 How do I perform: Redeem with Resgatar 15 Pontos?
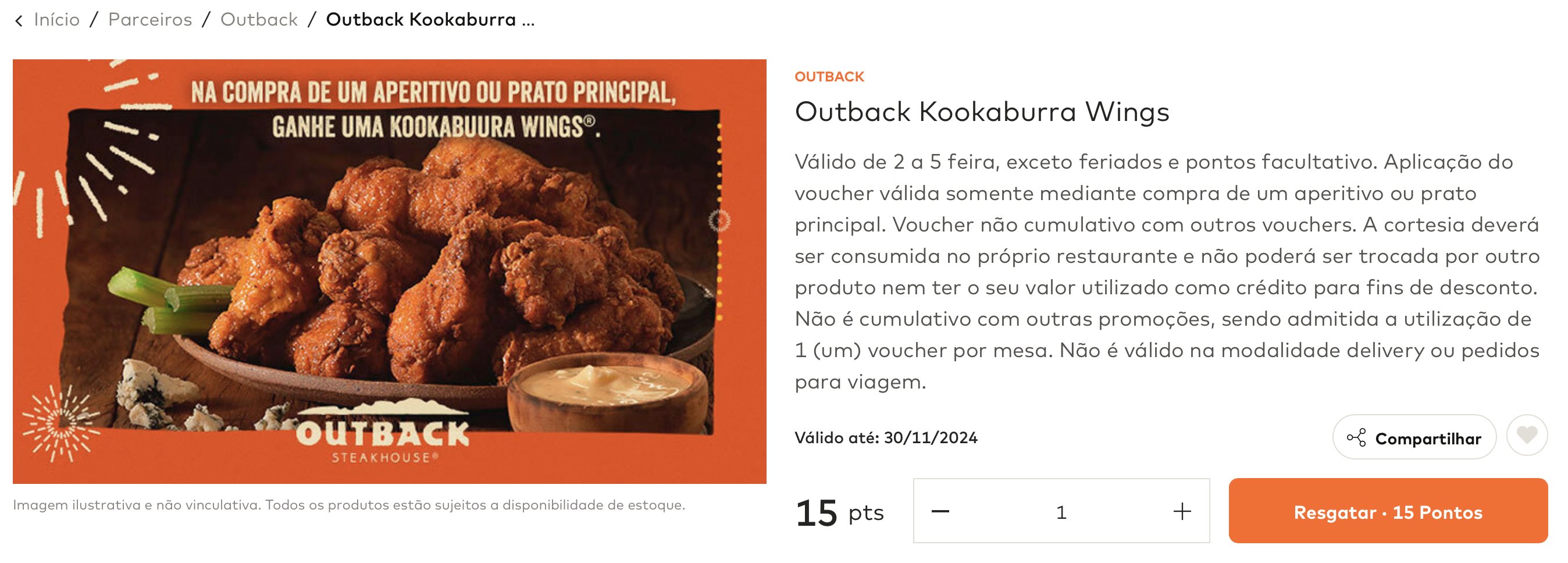[1387, 511]
